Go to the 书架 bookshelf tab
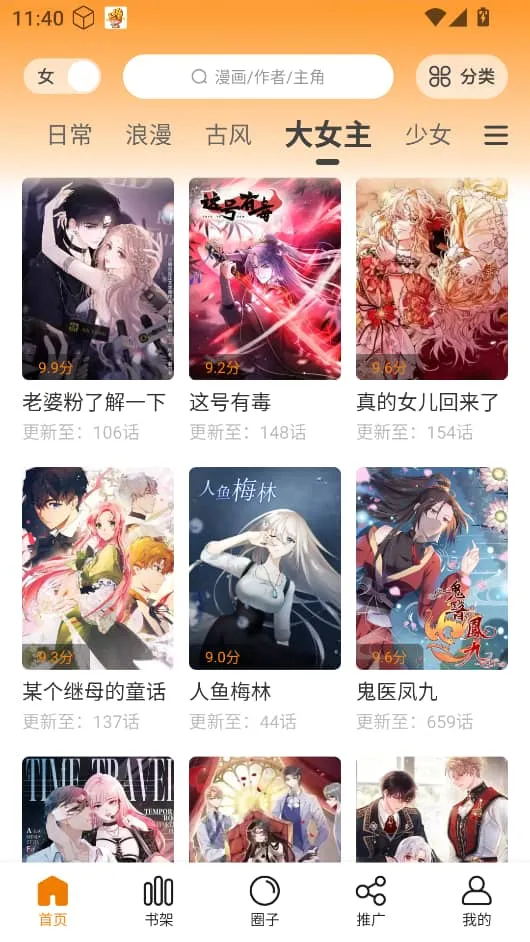530x942 pixels. 159,901
